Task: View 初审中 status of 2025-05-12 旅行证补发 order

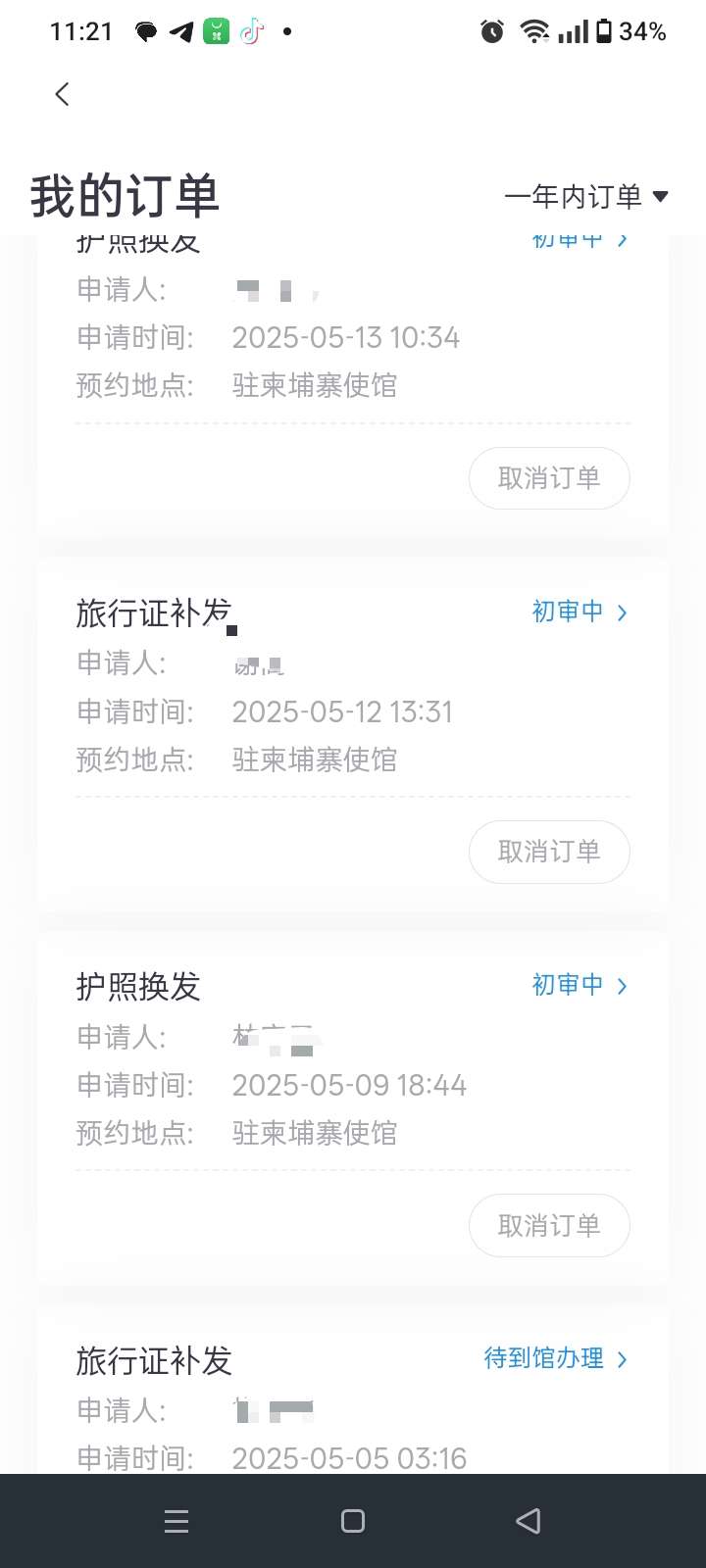Action: [x=580, y=612]
